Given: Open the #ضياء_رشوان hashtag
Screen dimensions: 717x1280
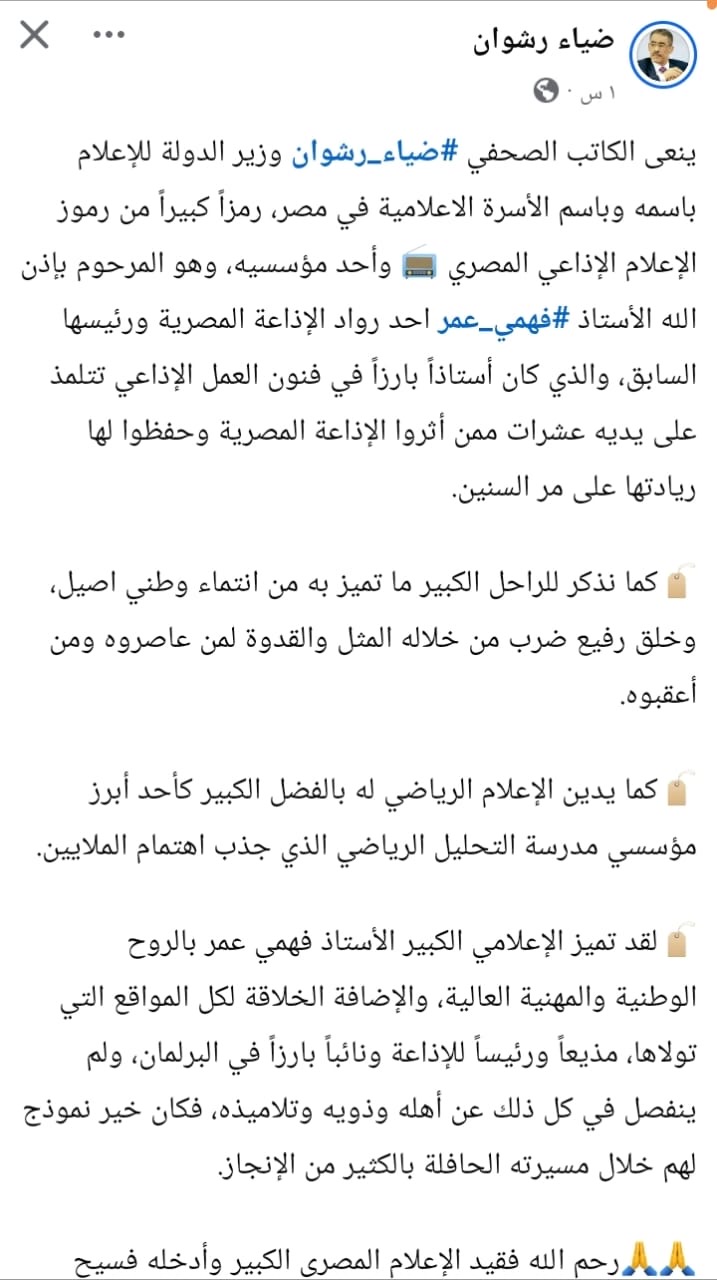Looking at the screenshot, I should click(x=366, y=156).
